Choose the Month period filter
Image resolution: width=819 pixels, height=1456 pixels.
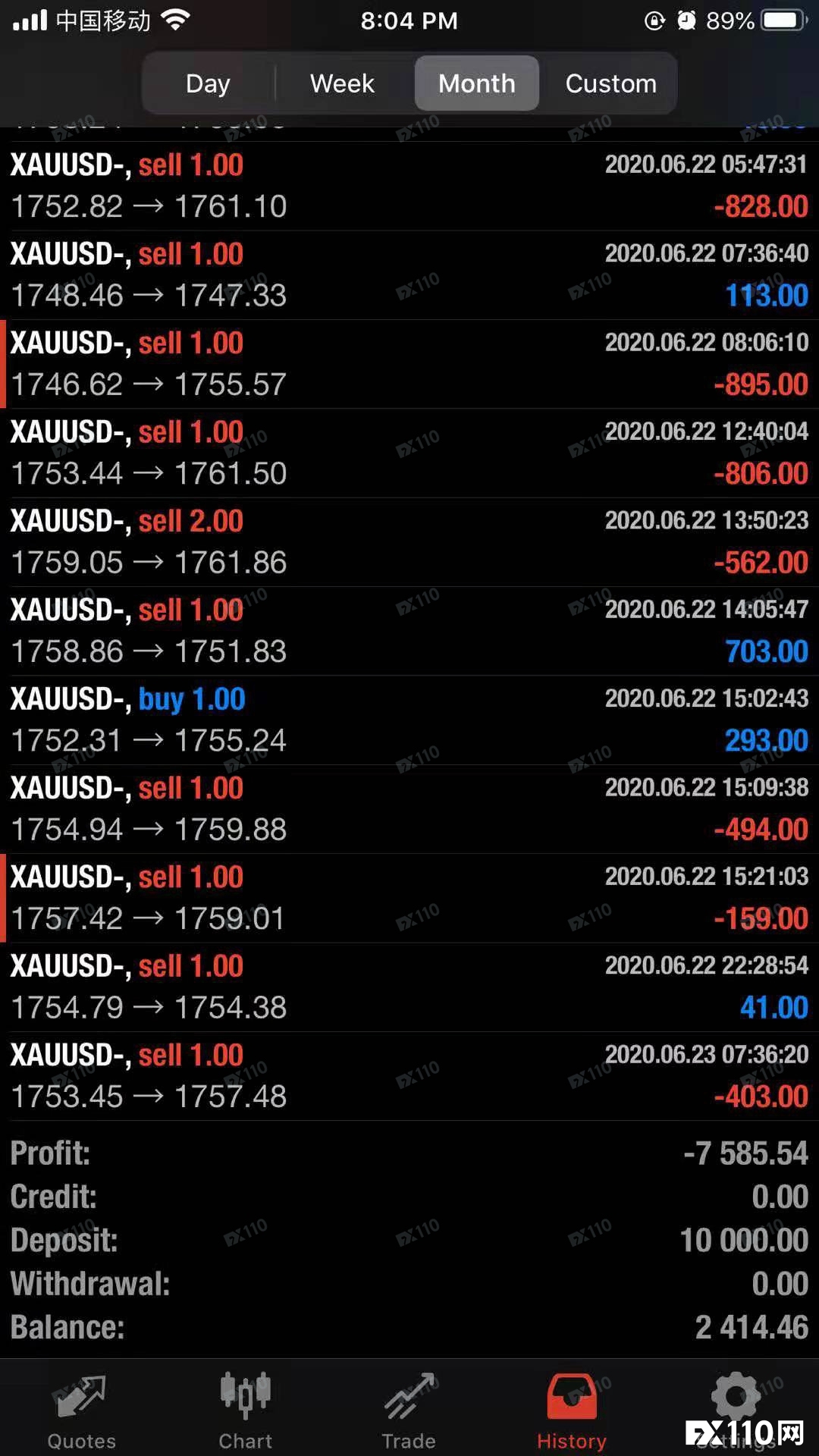pyautogui.click(x=476, y=83)
